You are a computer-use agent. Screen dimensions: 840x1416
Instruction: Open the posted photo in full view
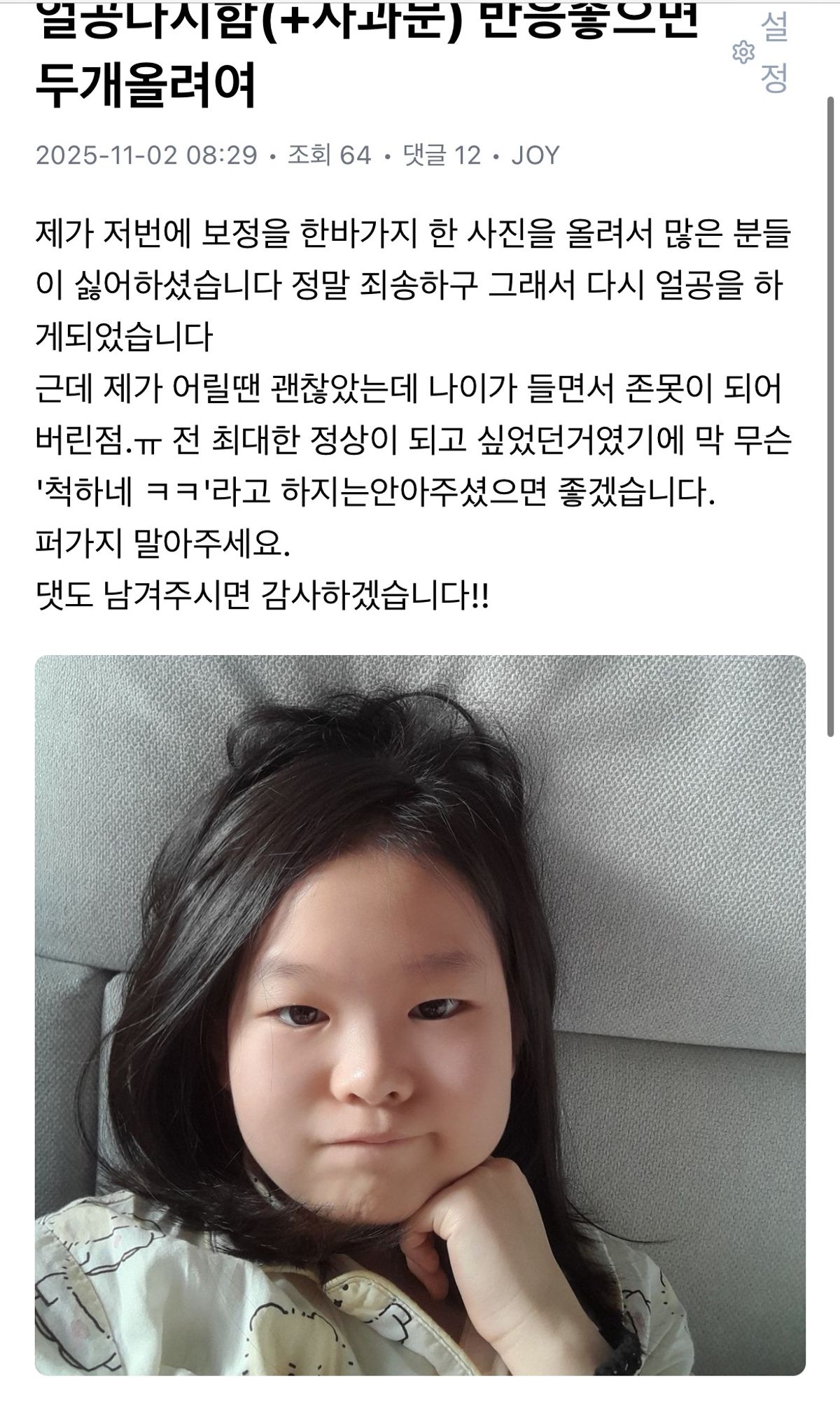420,1015
